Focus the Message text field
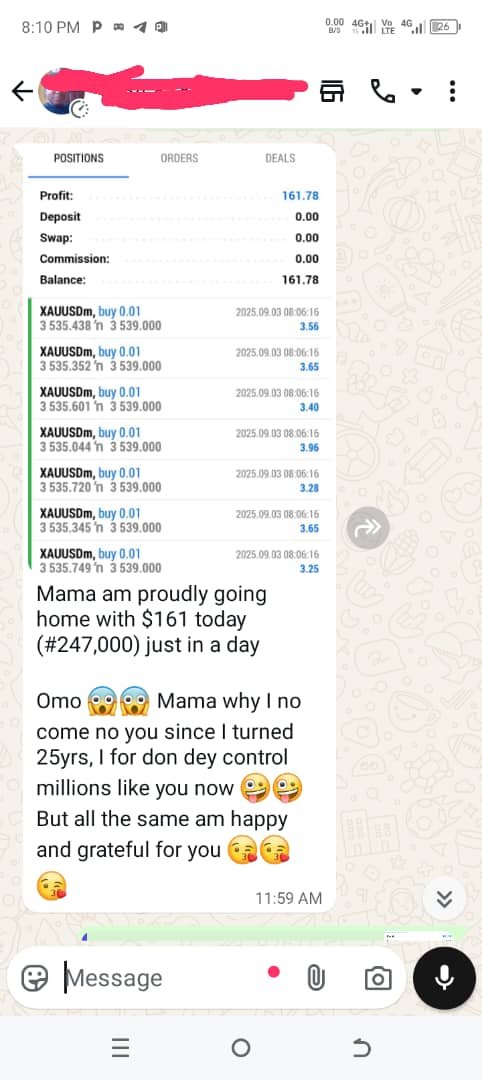This screenshot has width=482, height=1080. click(162, 977)
